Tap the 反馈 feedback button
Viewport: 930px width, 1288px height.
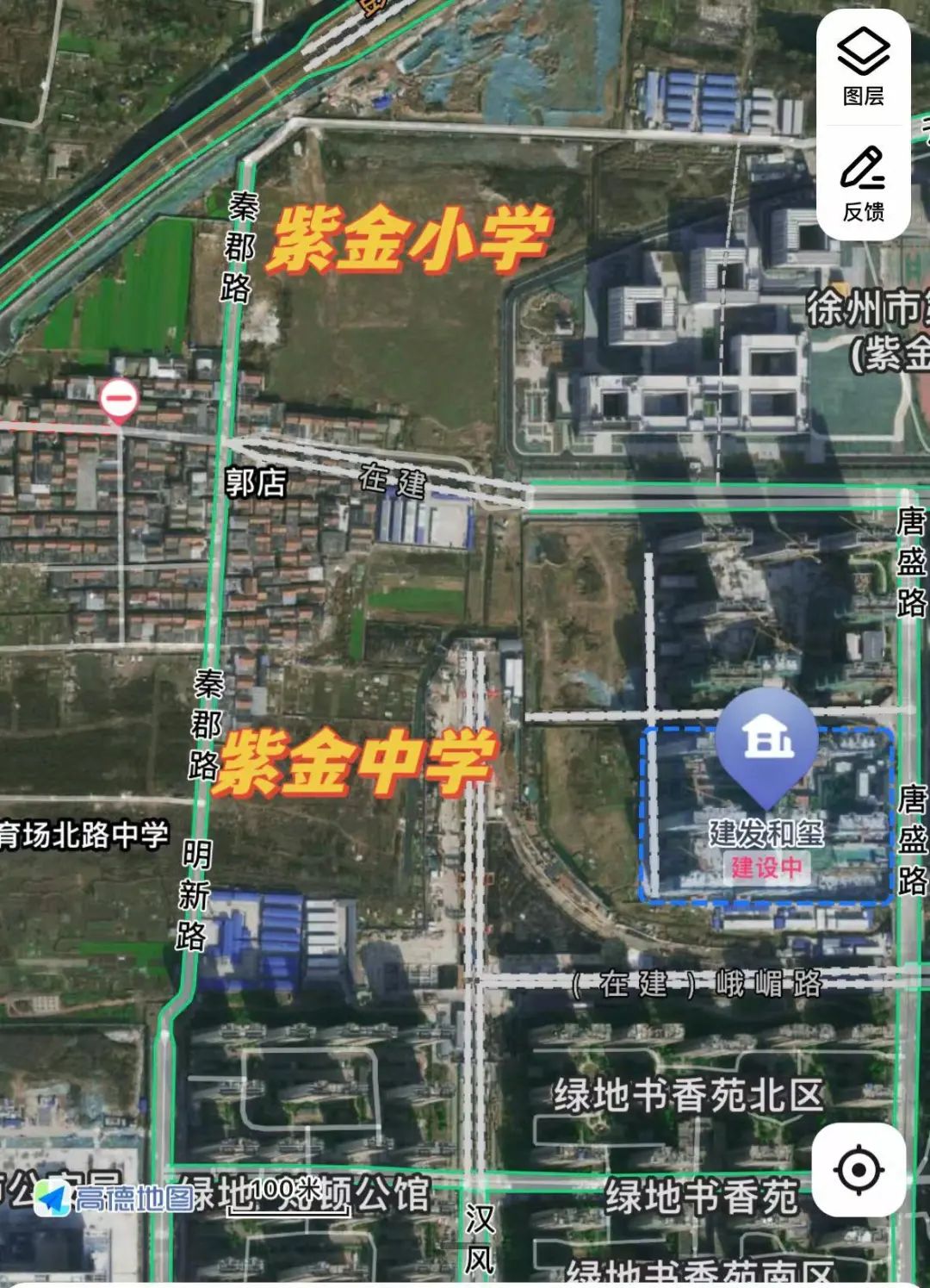[x=863, y=184]
